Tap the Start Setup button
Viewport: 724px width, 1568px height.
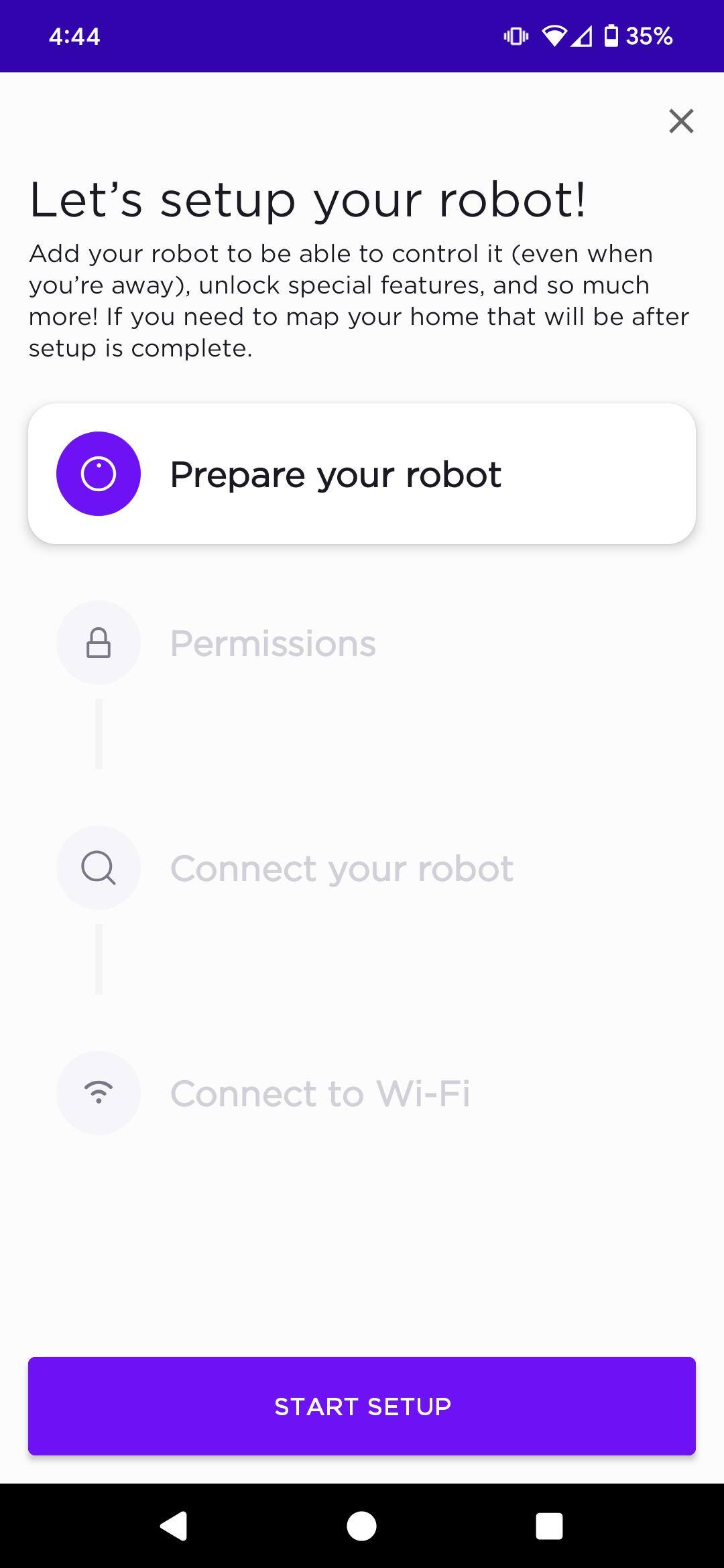click(362, 1406)
